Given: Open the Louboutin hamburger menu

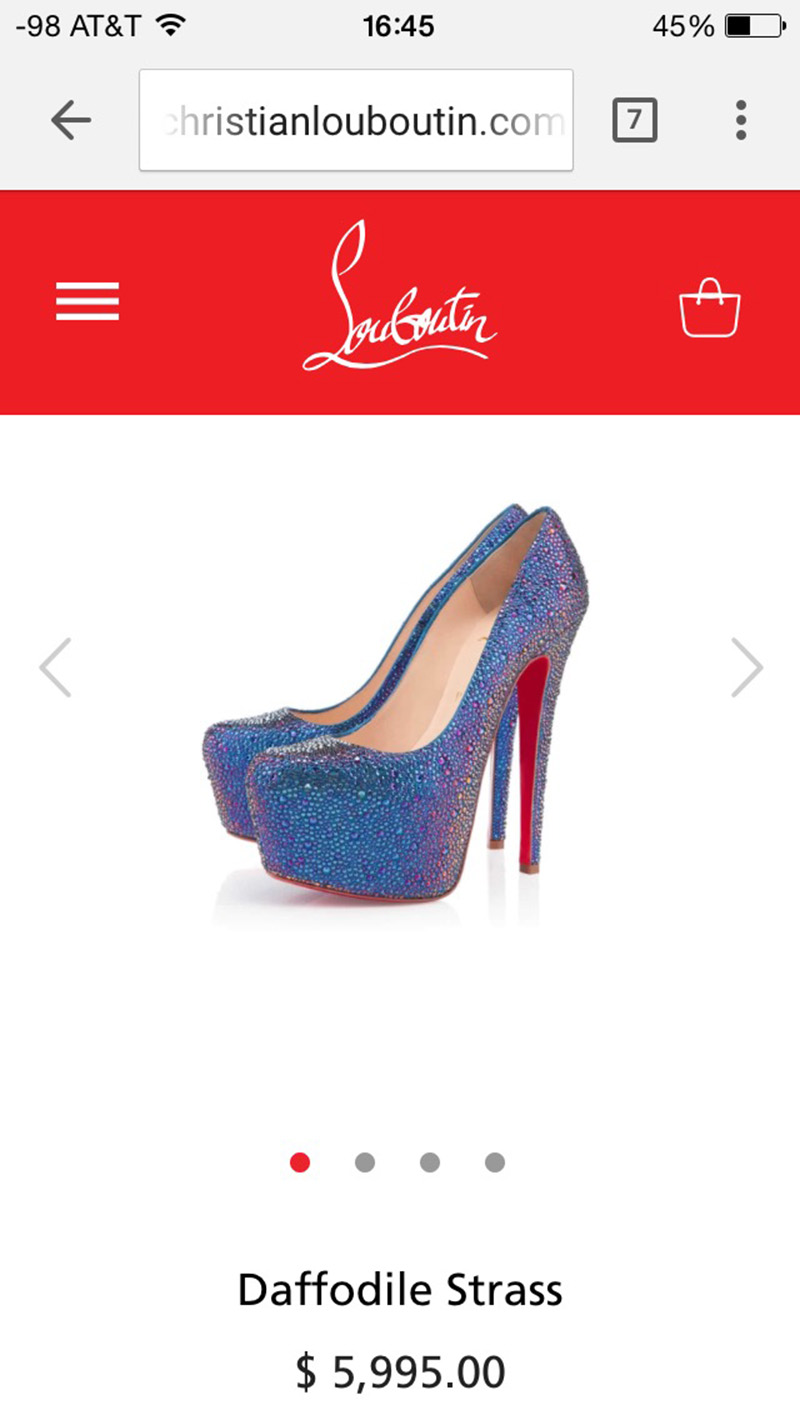Looking at the screenshot, I should pos(87,302).
